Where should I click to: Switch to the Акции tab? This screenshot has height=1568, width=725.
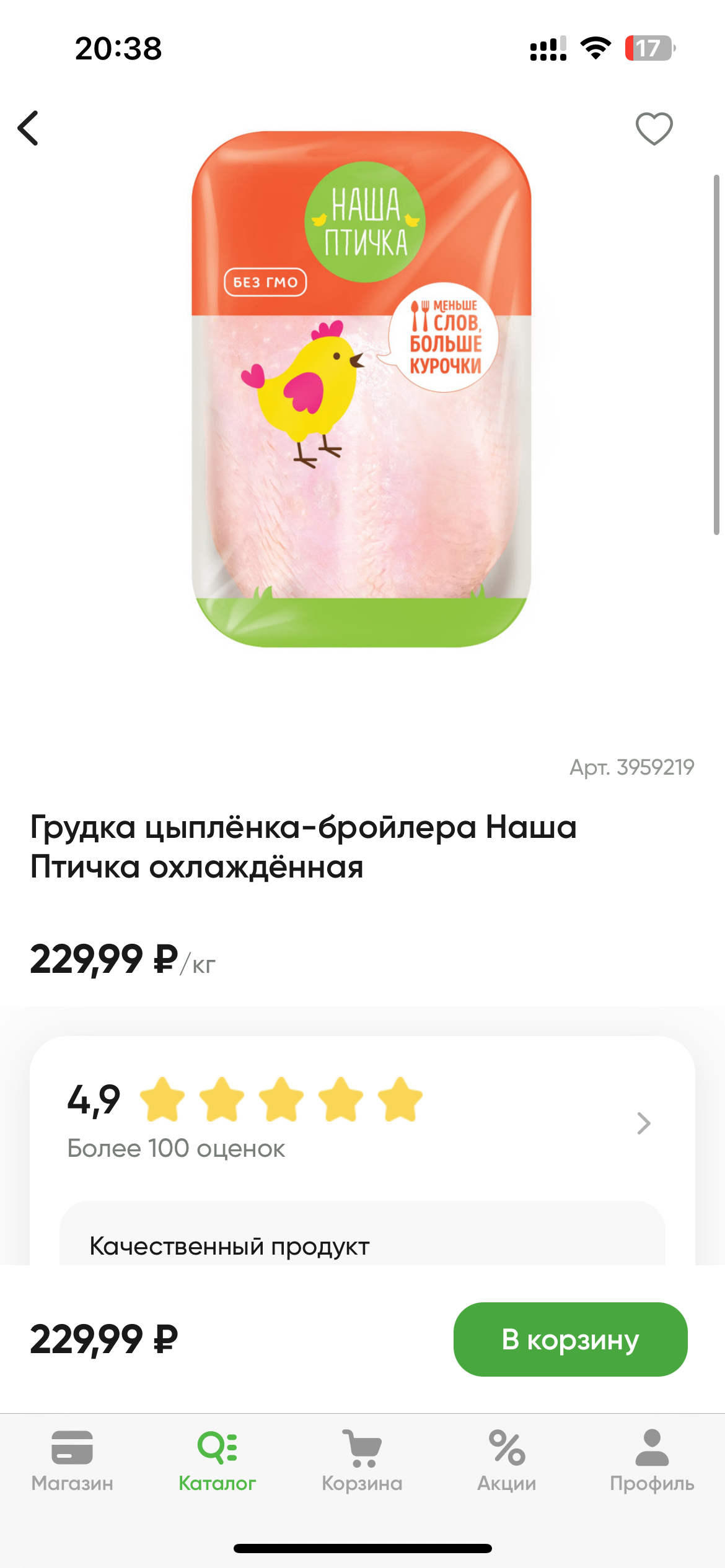click(x=507, y=1459)
